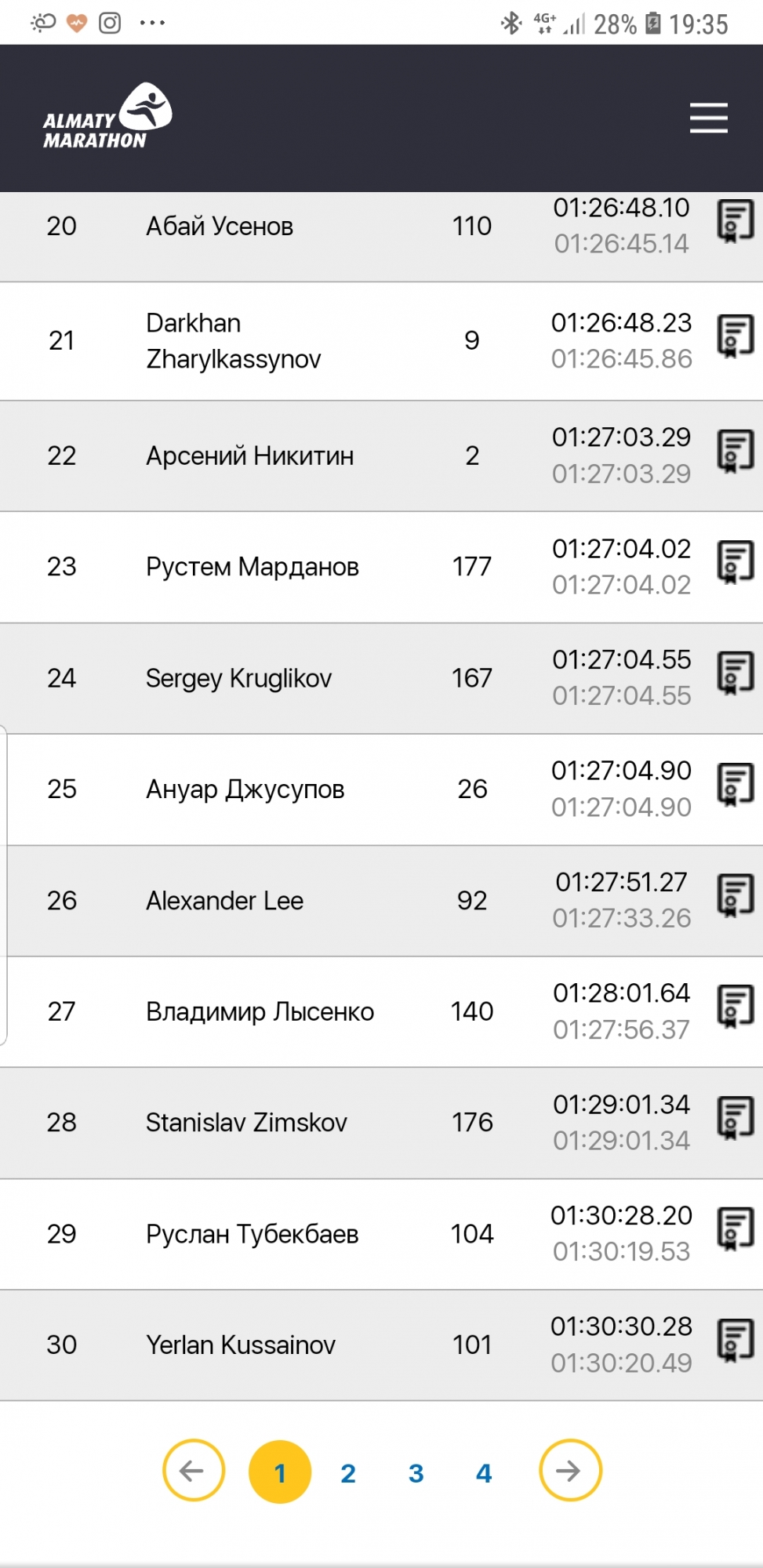Open Sergey Kruglikov's certificate icon
This screenshot has height=1568, width=763.
(x=735, y=674)
